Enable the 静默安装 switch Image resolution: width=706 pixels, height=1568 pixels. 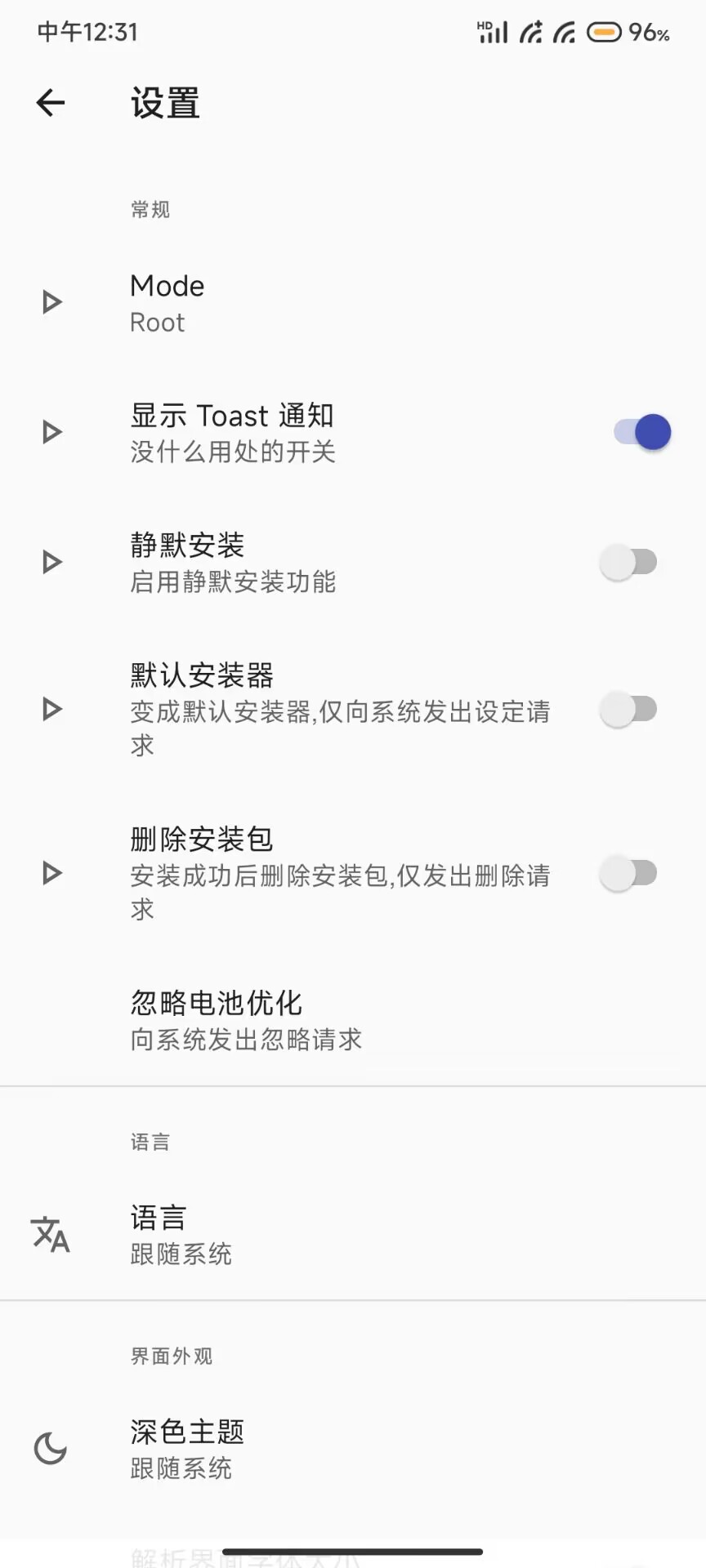628,562
